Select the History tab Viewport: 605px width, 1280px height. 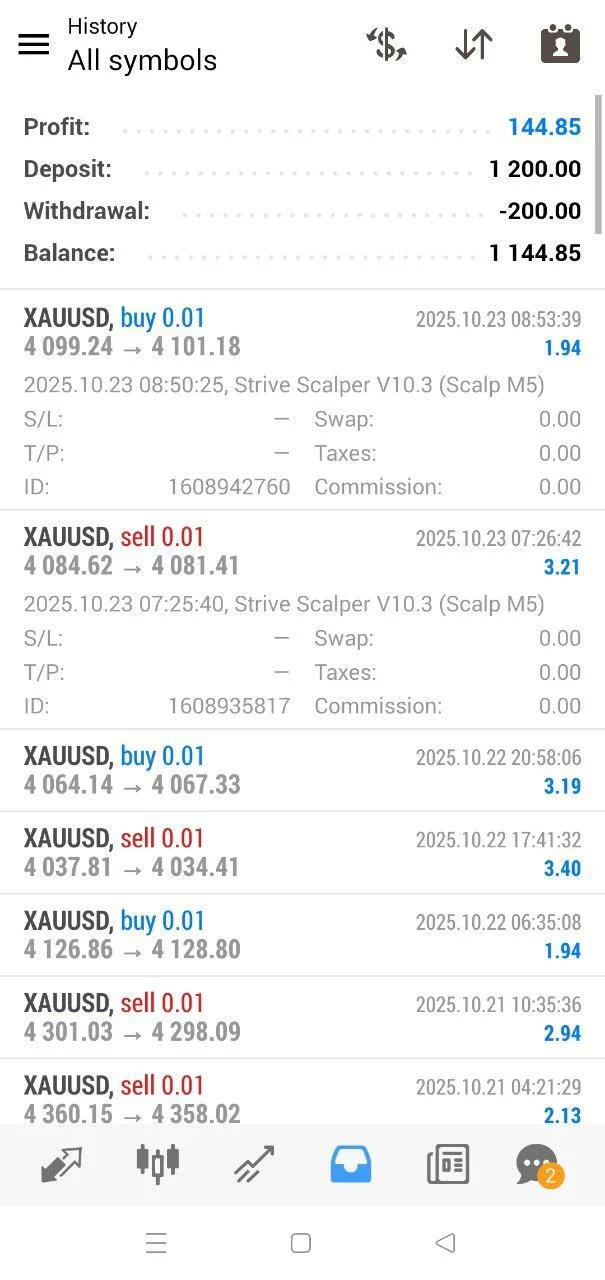point(351,1164)
